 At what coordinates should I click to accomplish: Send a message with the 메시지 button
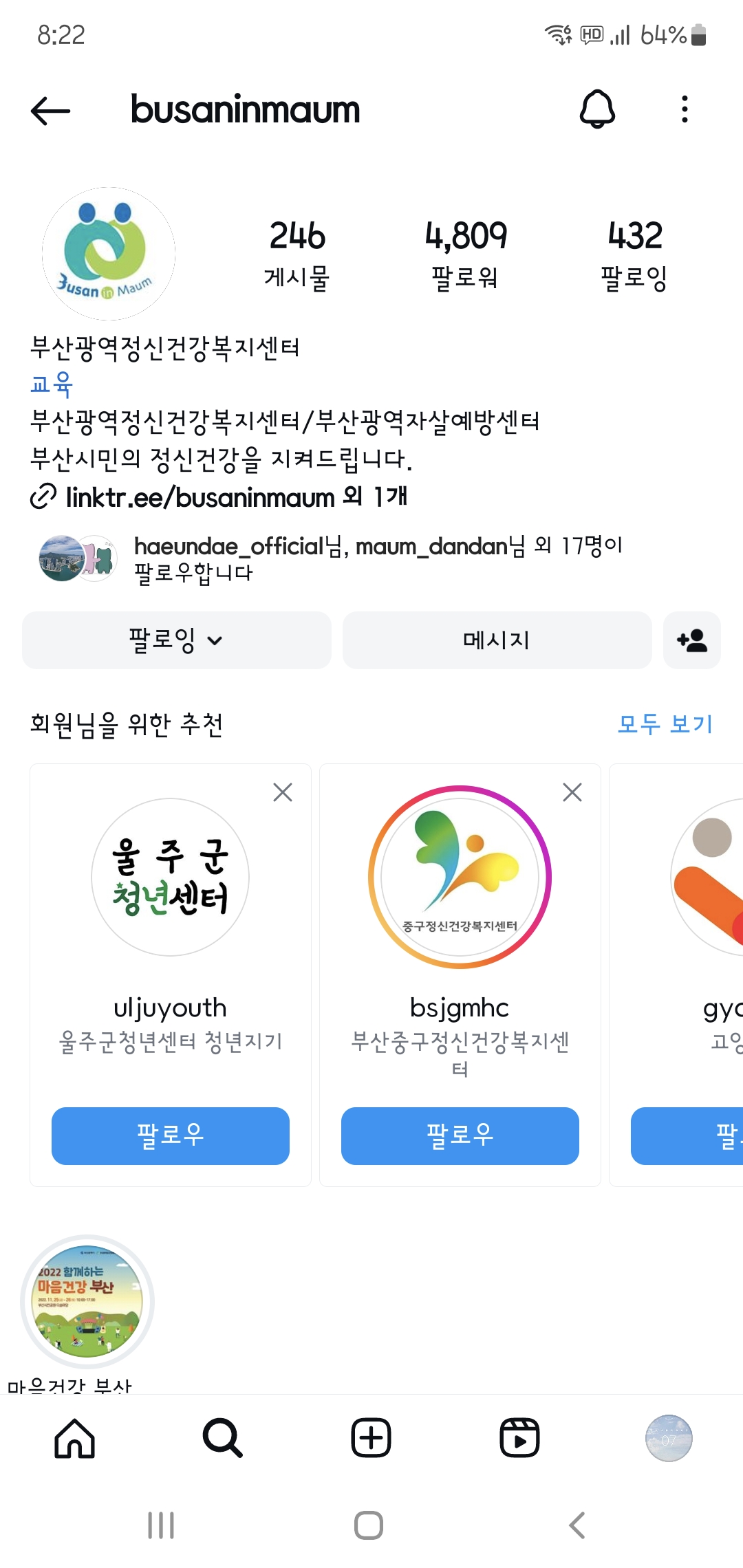[497, 640]
